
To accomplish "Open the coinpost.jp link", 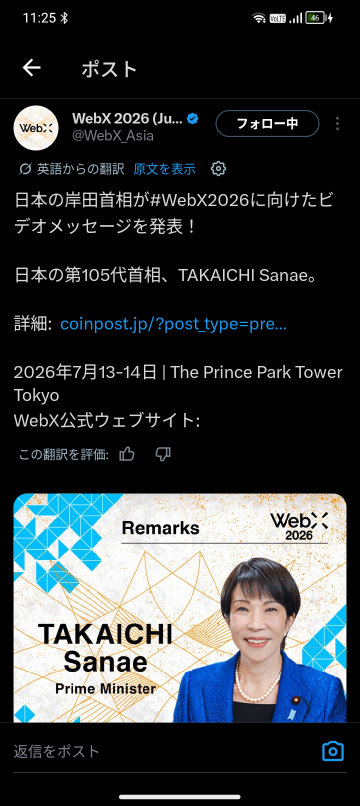I will (173, 324).
